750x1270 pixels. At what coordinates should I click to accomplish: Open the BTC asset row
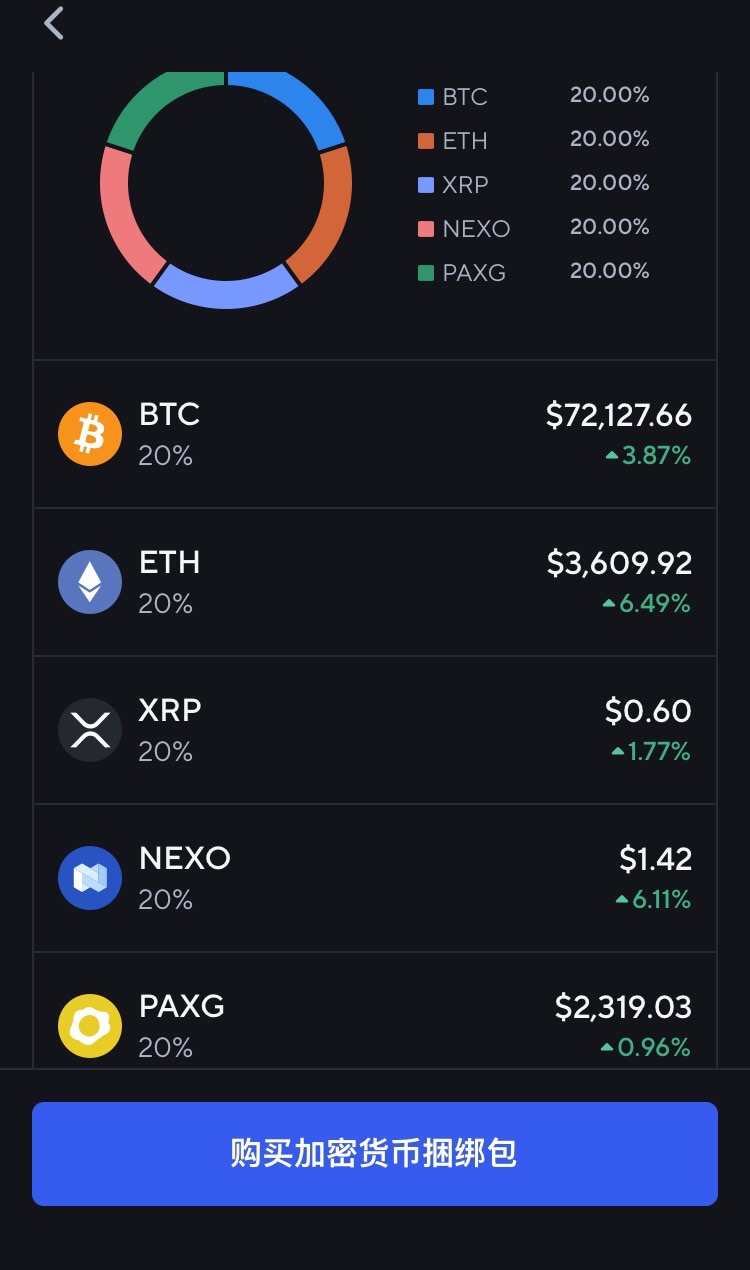(x=375, y=434)
